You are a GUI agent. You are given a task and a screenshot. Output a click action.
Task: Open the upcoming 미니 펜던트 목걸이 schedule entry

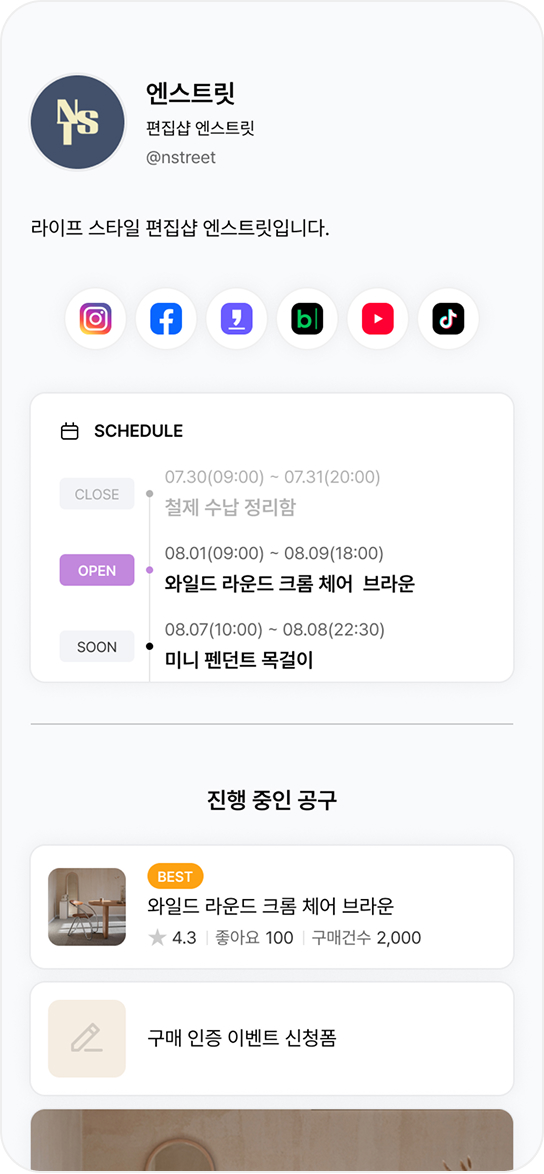pyautogui.click(x=272, y=646)
